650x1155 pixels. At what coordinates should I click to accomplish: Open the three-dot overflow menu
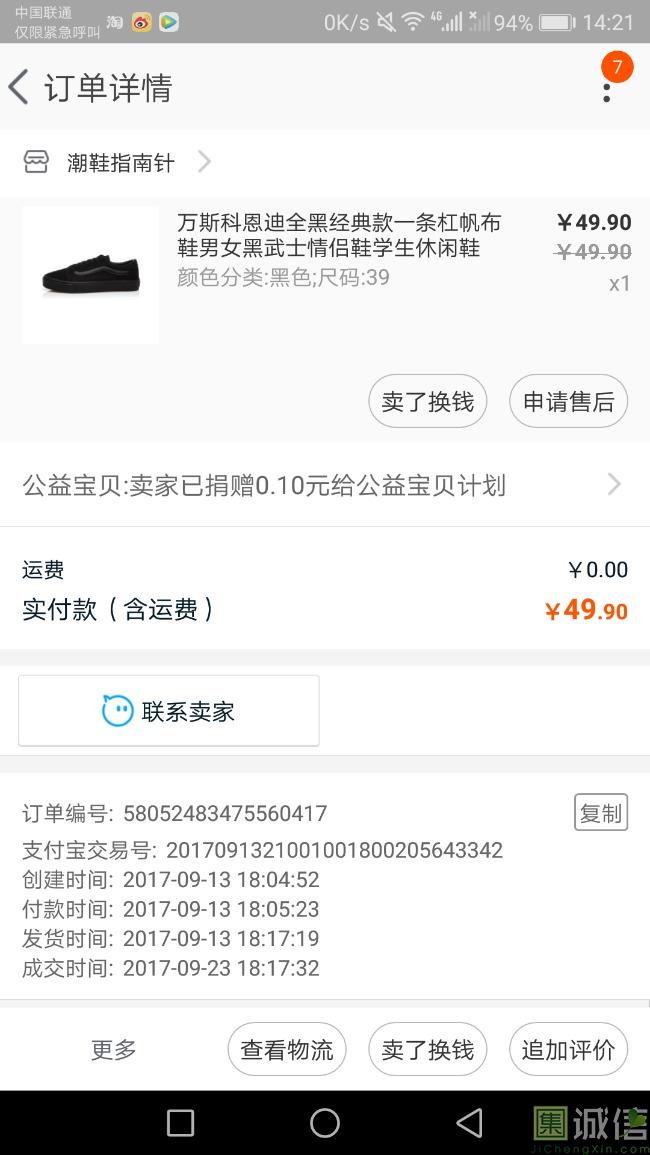coord(606,88)
